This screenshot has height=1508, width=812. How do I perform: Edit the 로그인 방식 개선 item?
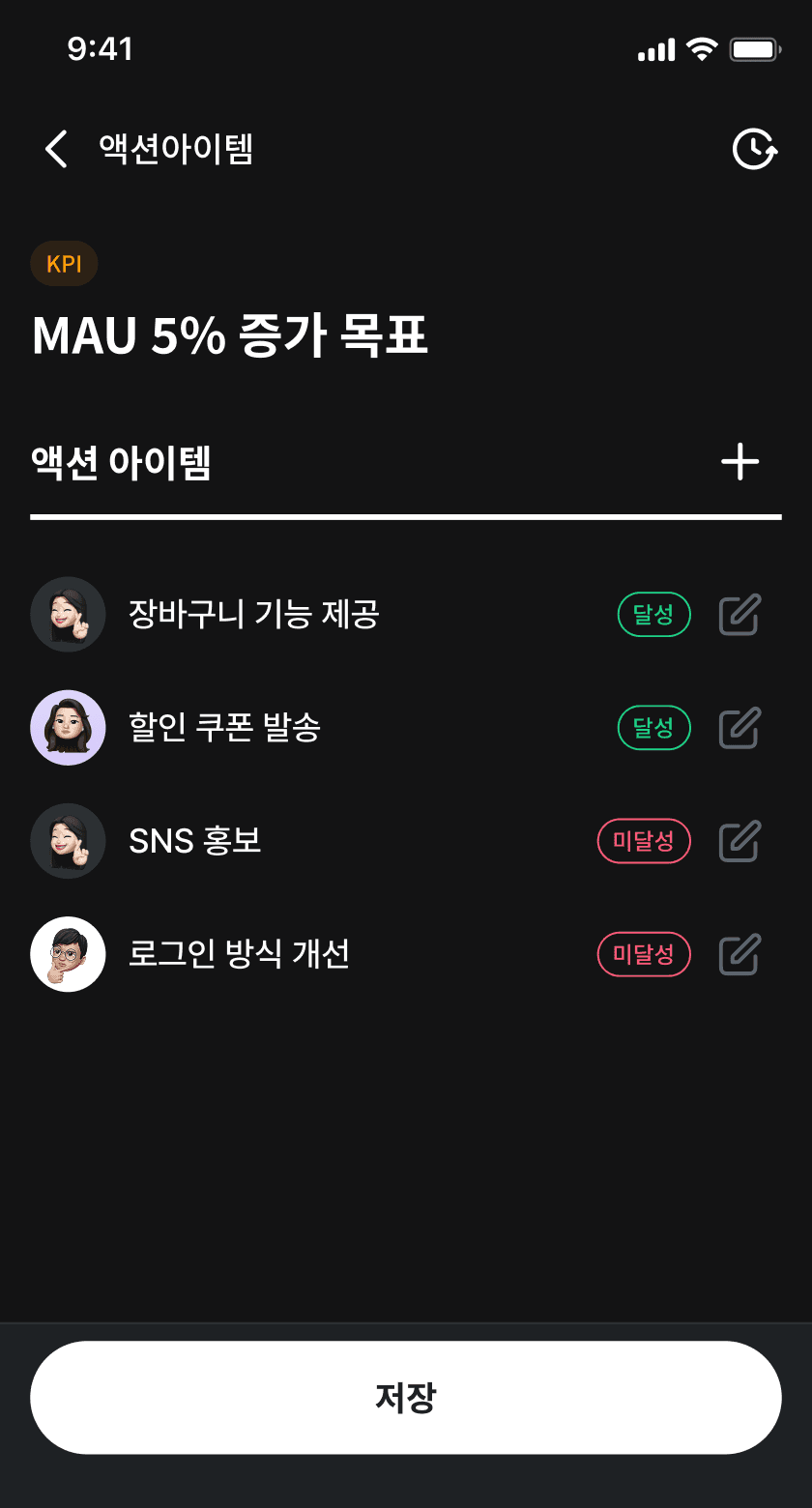point(740,954)
